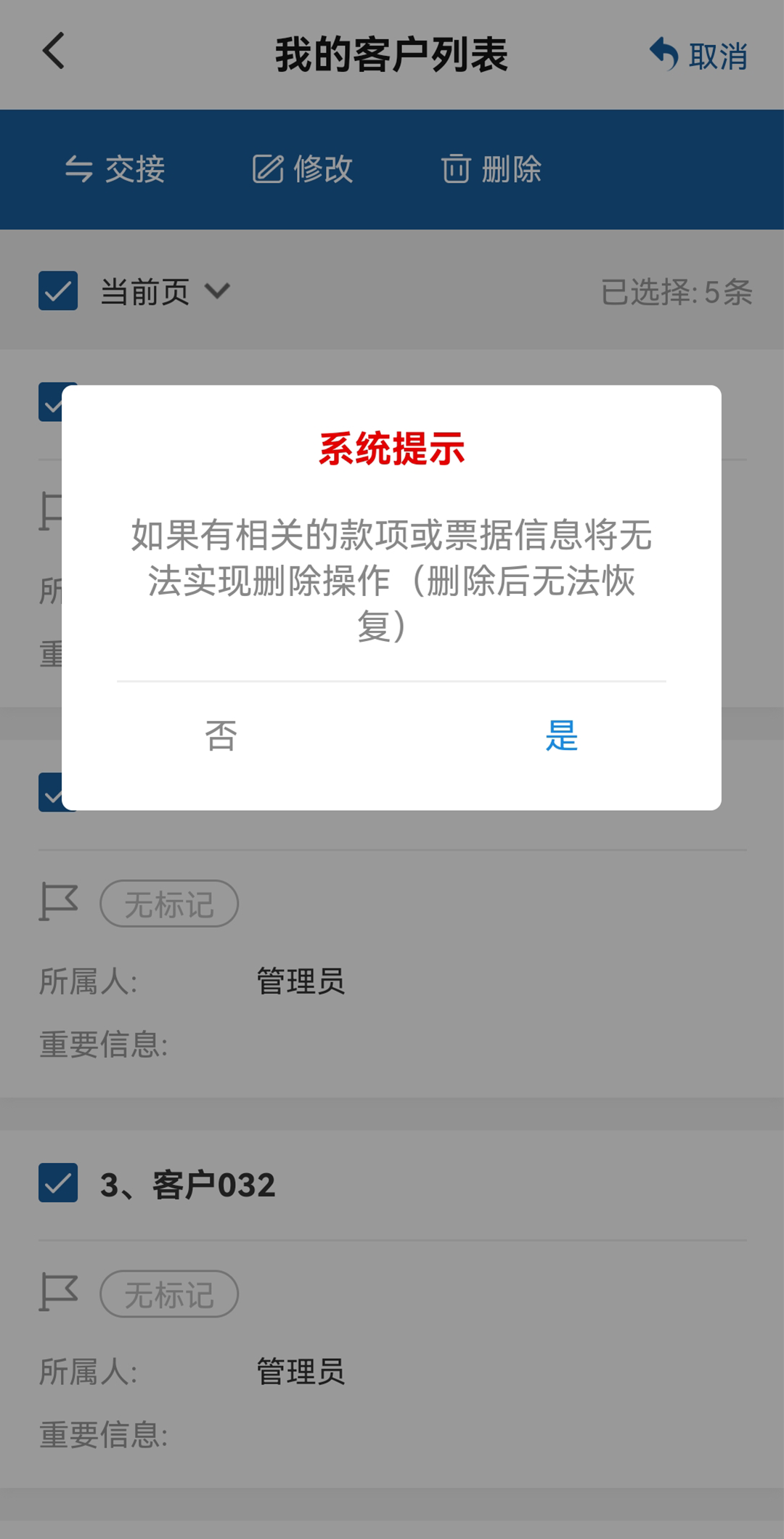Tap the 修改 edit action
This screenshot has width=784, height=1539.
pyautogui.click(x=303, y=169)
